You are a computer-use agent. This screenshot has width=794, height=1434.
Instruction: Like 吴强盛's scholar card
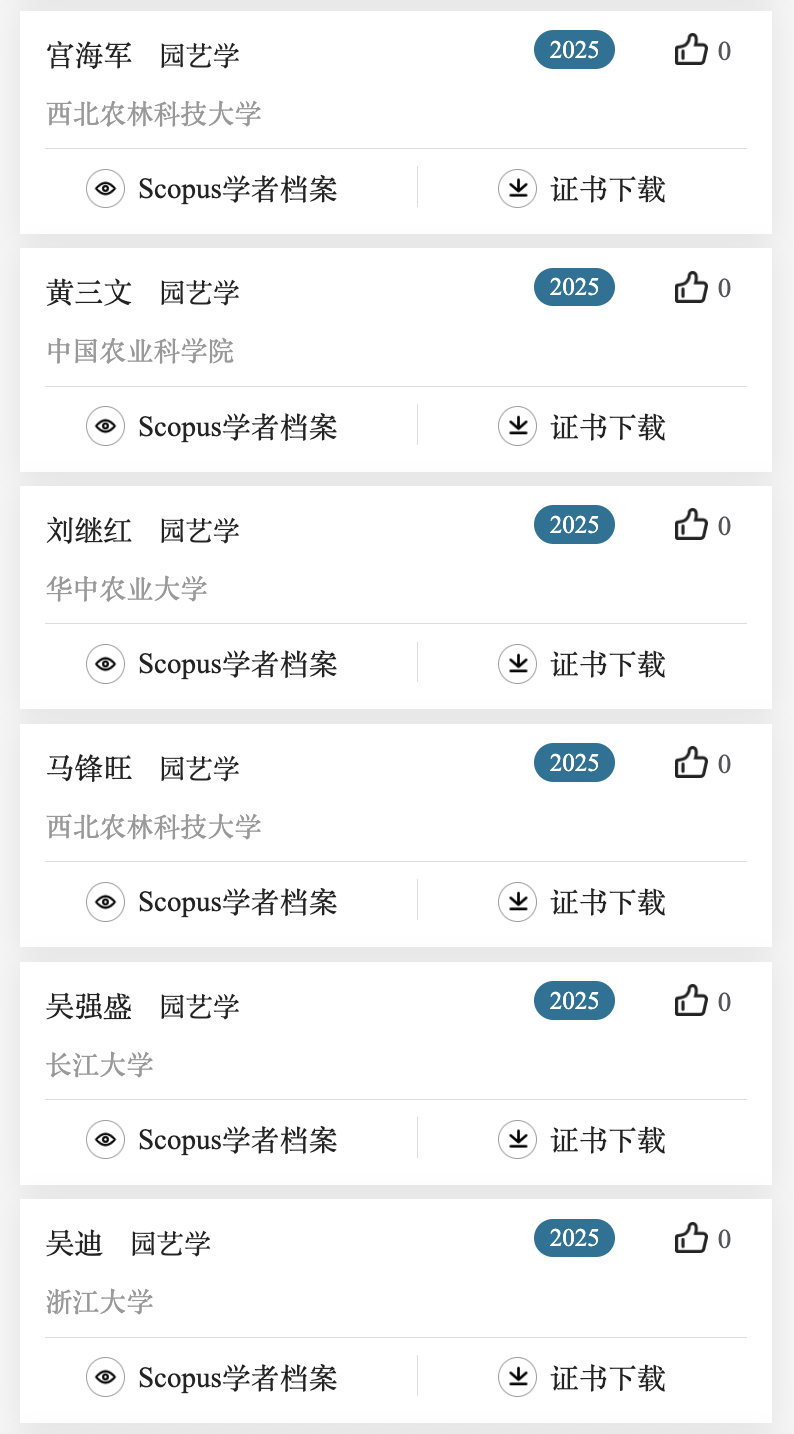click(691, 1001)
